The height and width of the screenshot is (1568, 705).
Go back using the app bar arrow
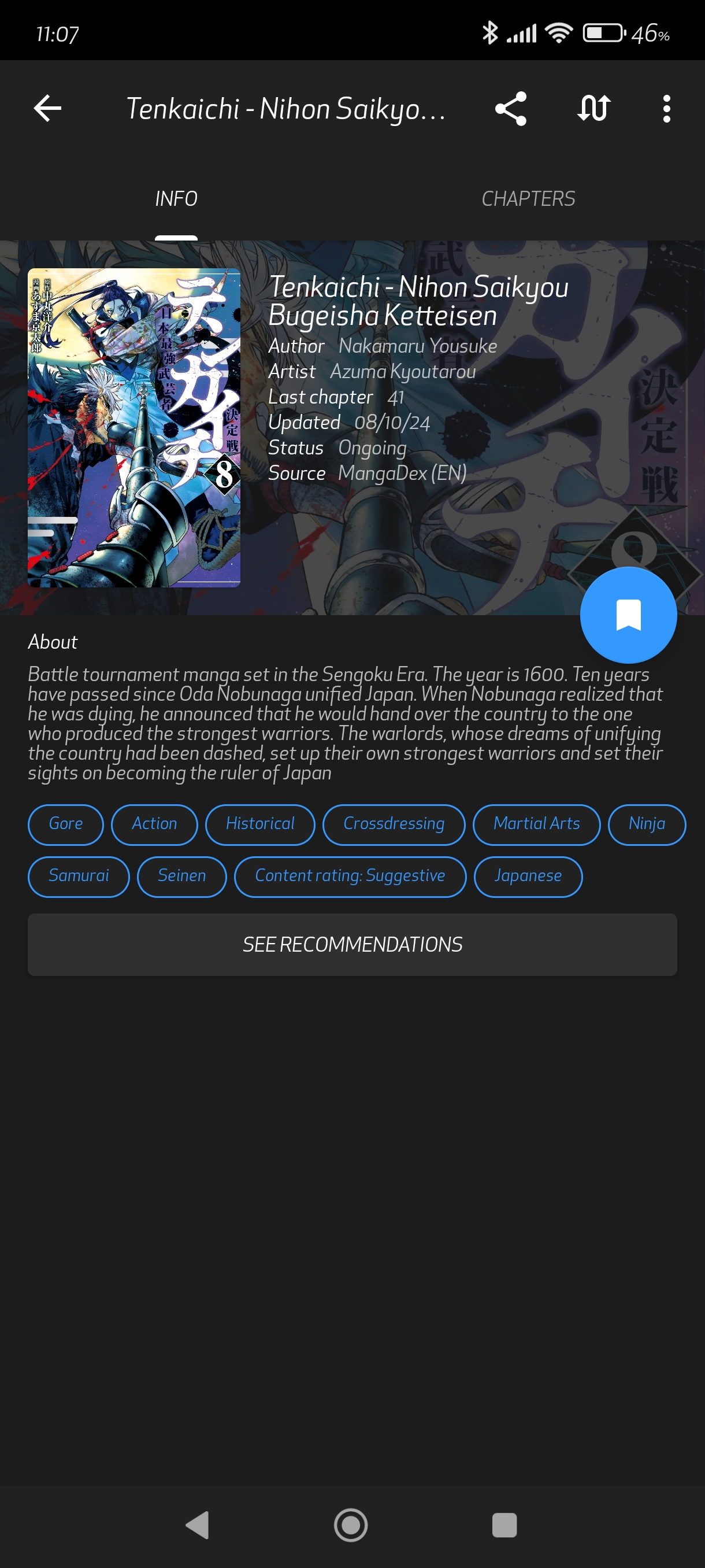point(47,109)
